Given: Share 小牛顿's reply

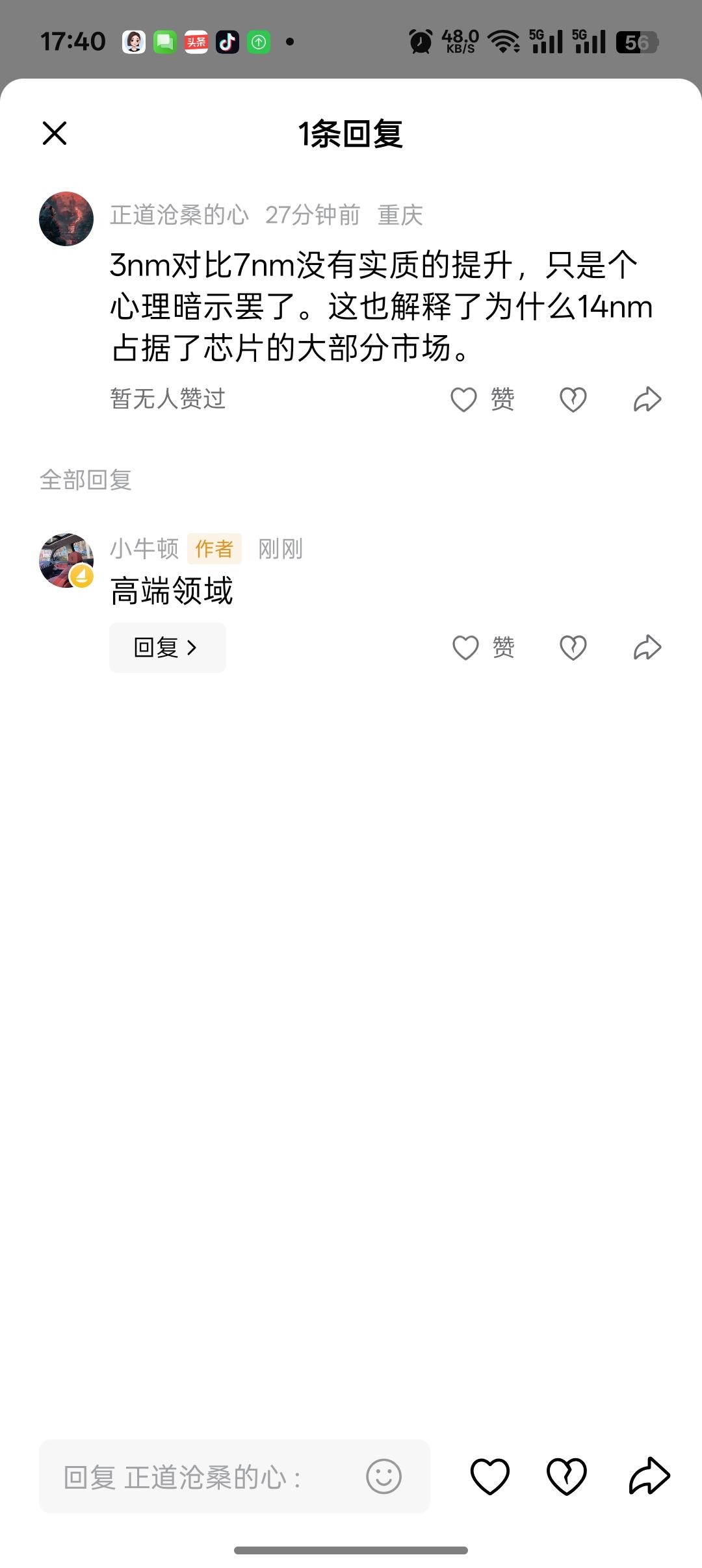Looking at the screenshot, I should 647,647.
